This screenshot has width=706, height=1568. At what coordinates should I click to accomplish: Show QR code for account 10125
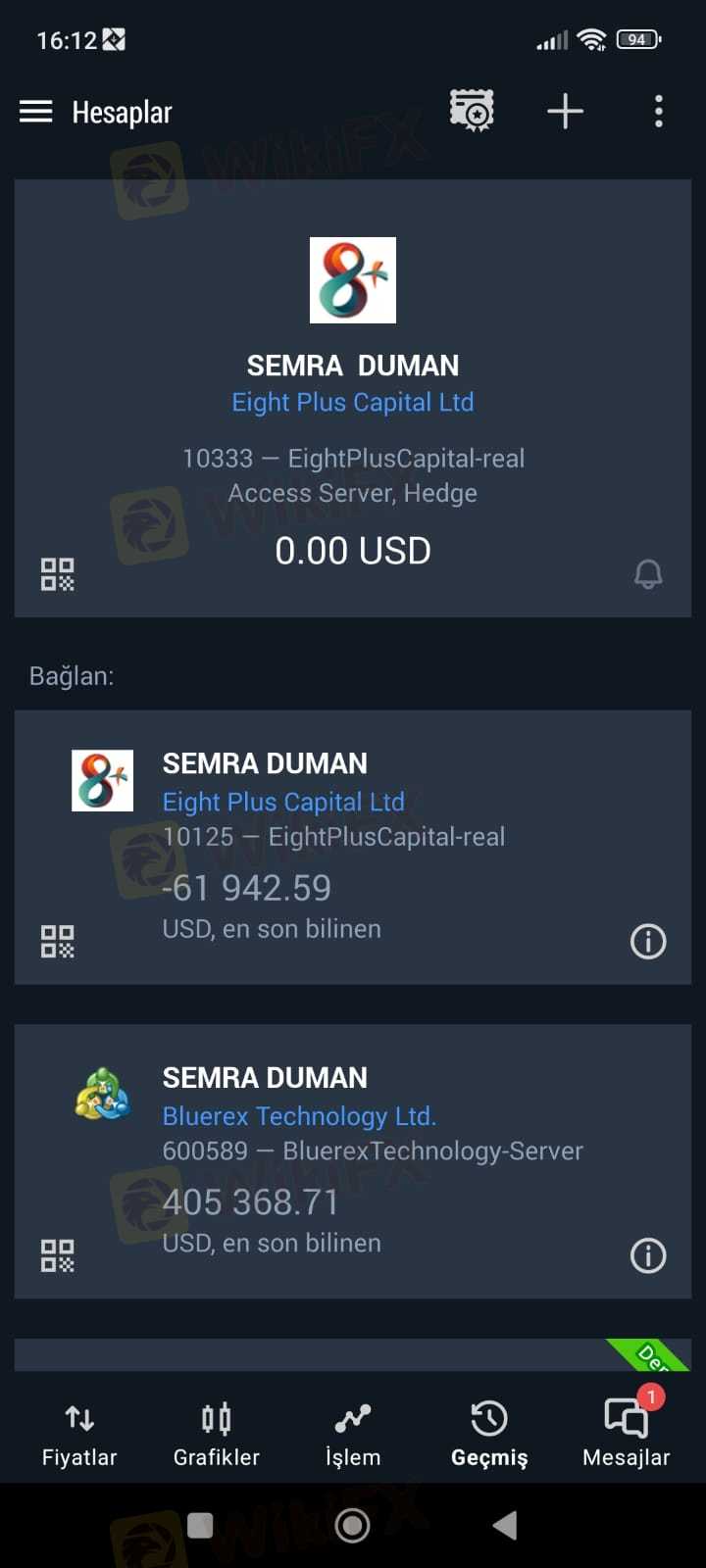(x=57, y=942)
